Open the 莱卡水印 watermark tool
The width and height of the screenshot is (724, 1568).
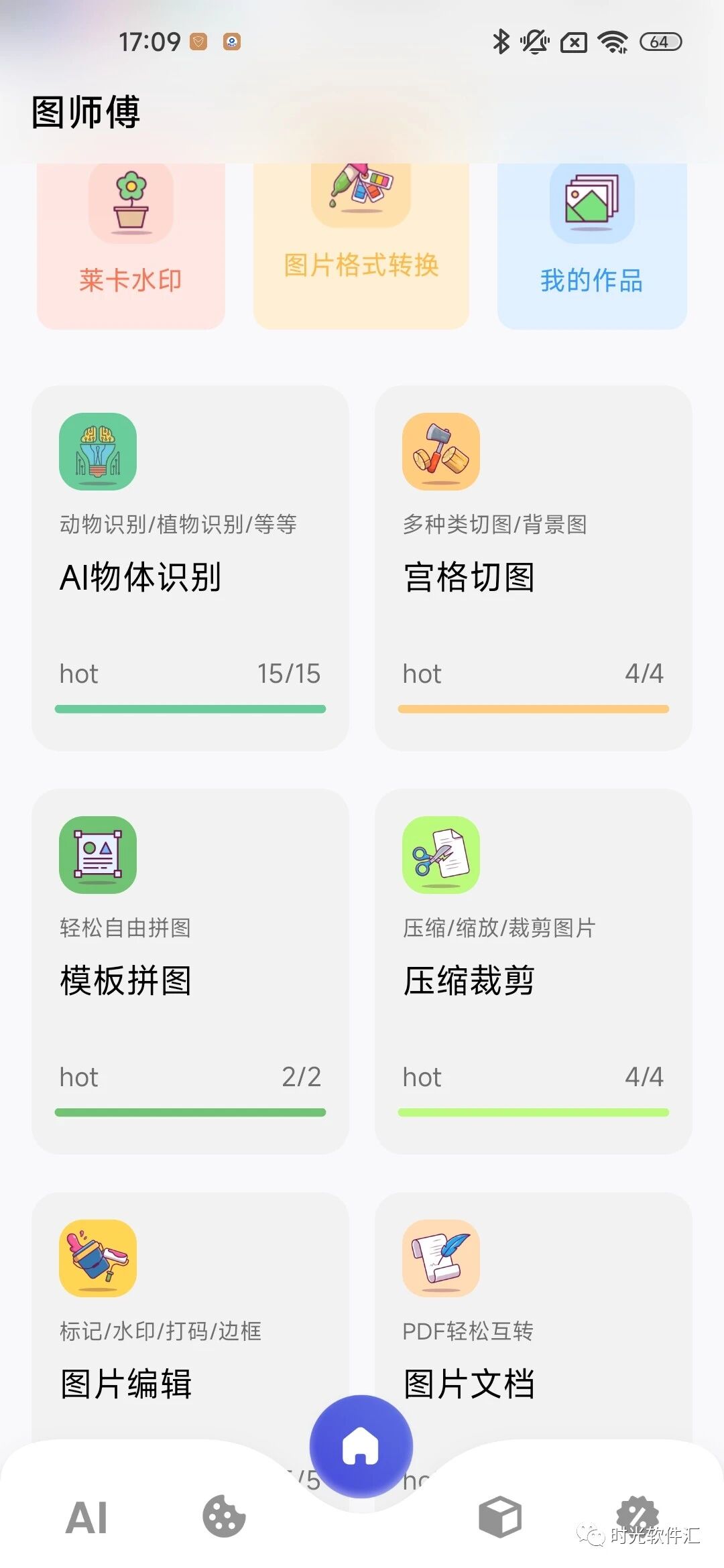131,246
